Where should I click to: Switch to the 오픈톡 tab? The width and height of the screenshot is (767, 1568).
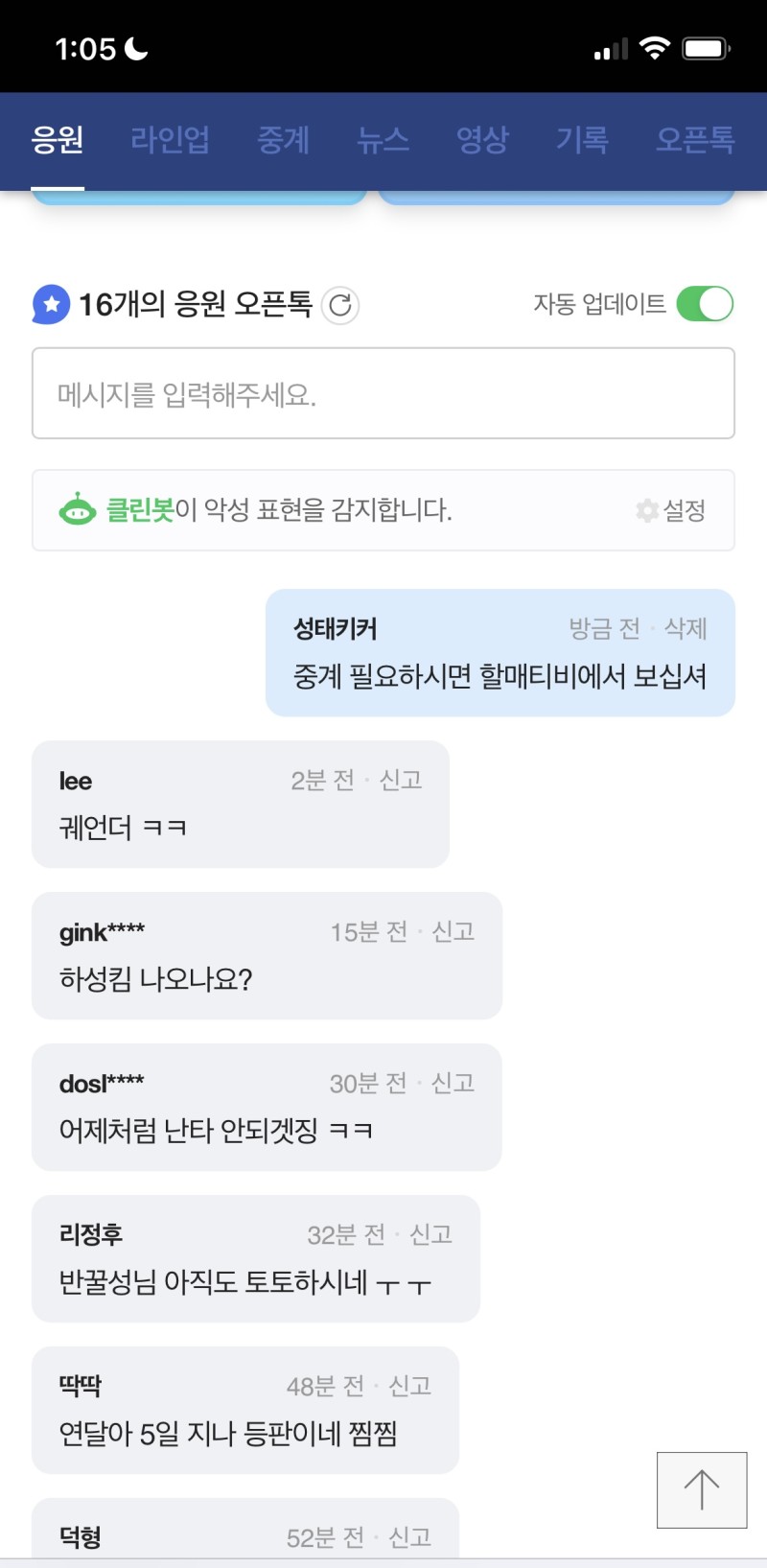click(x=695, y=140)
